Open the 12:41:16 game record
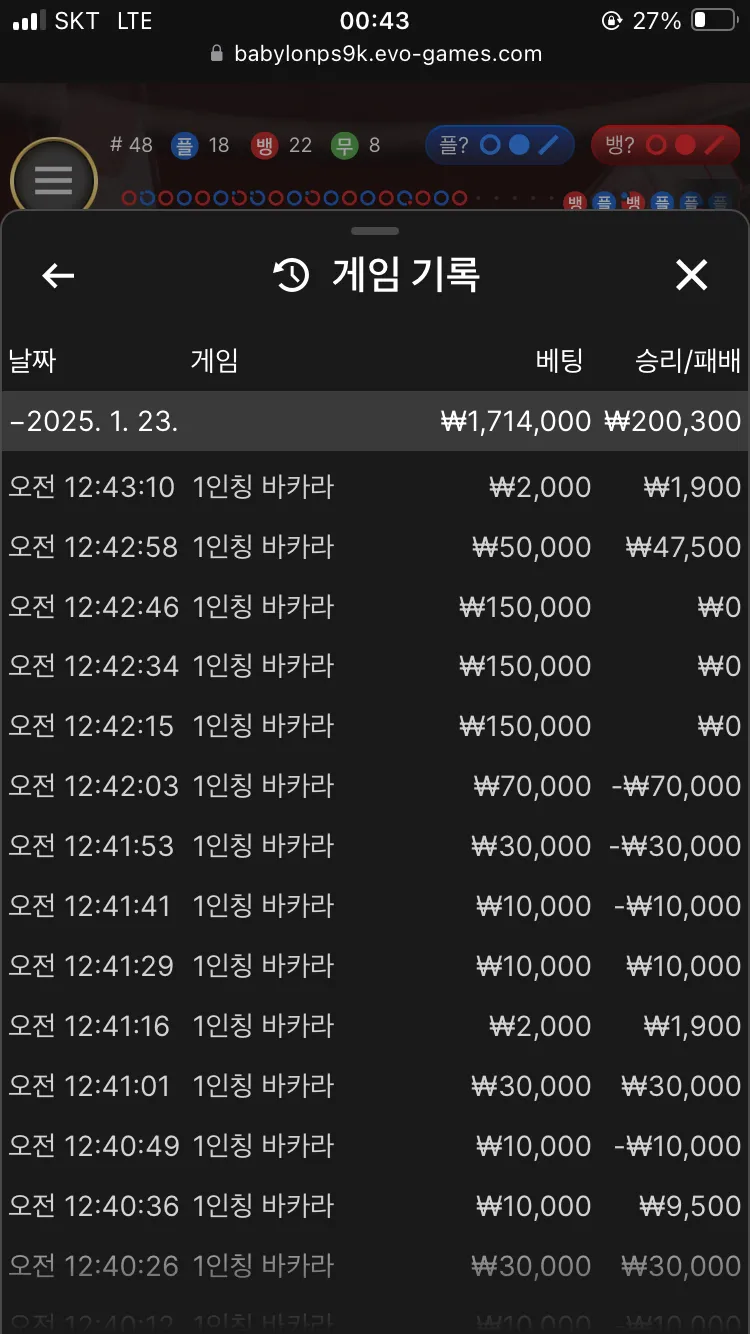 coord(375,1026)
